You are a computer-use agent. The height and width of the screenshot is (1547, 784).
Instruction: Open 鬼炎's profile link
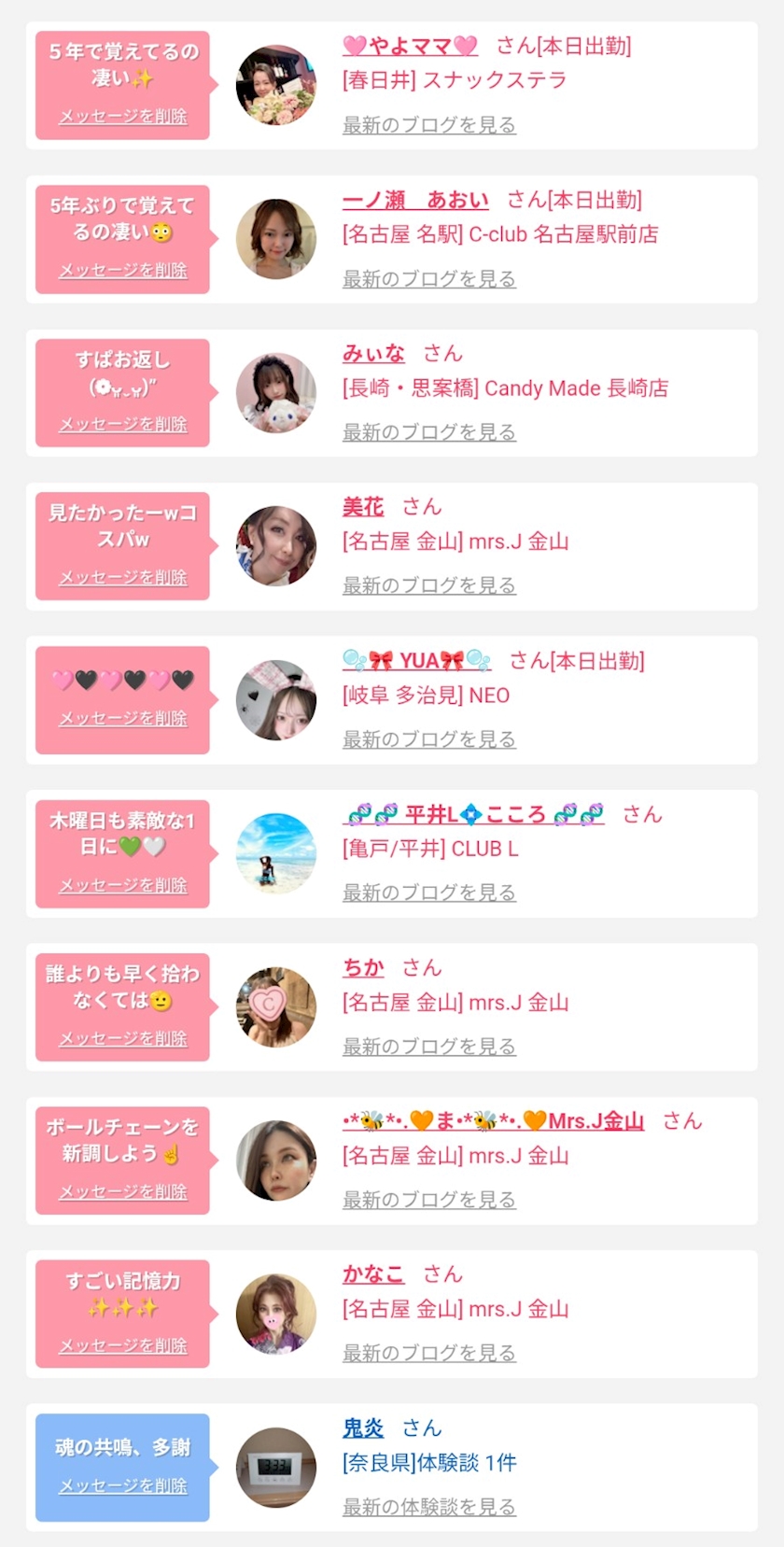click(x=363, y=1427)
